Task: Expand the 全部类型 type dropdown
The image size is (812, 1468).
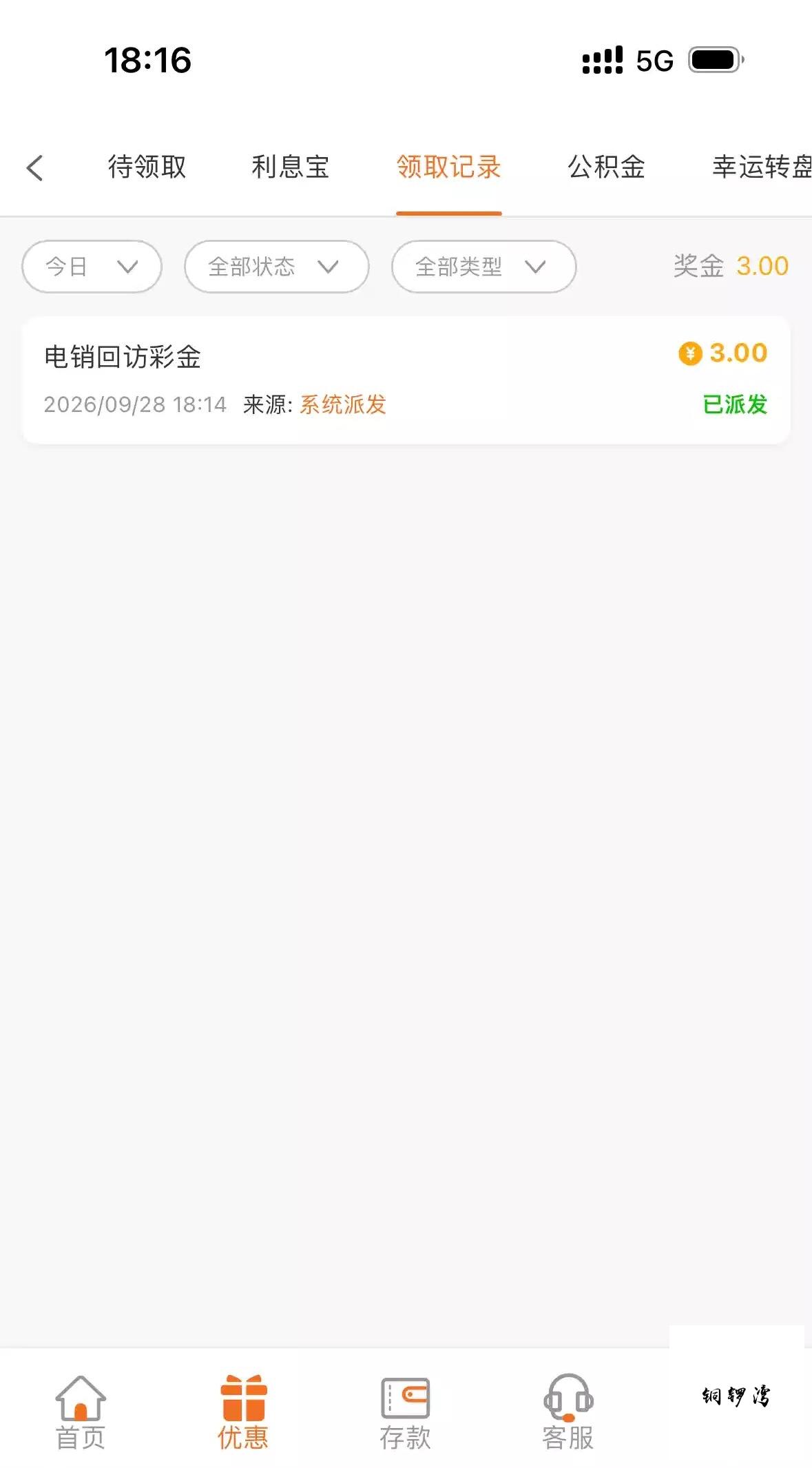Action: tap(483, 267)
